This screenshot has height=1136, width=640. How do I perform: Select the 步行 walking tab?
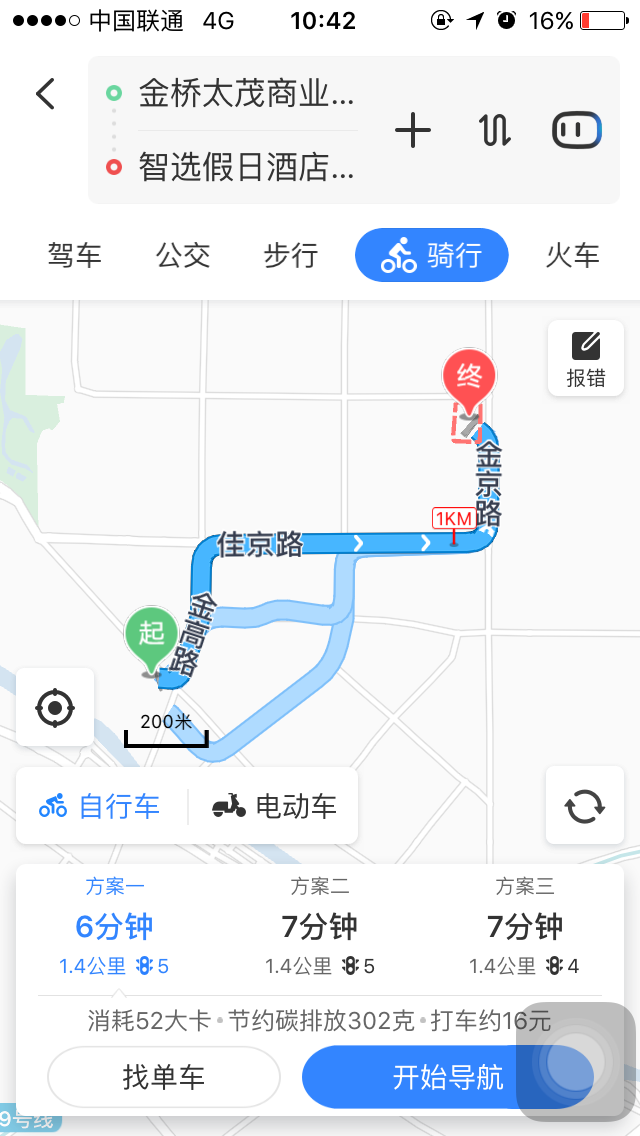click(290, 255)
